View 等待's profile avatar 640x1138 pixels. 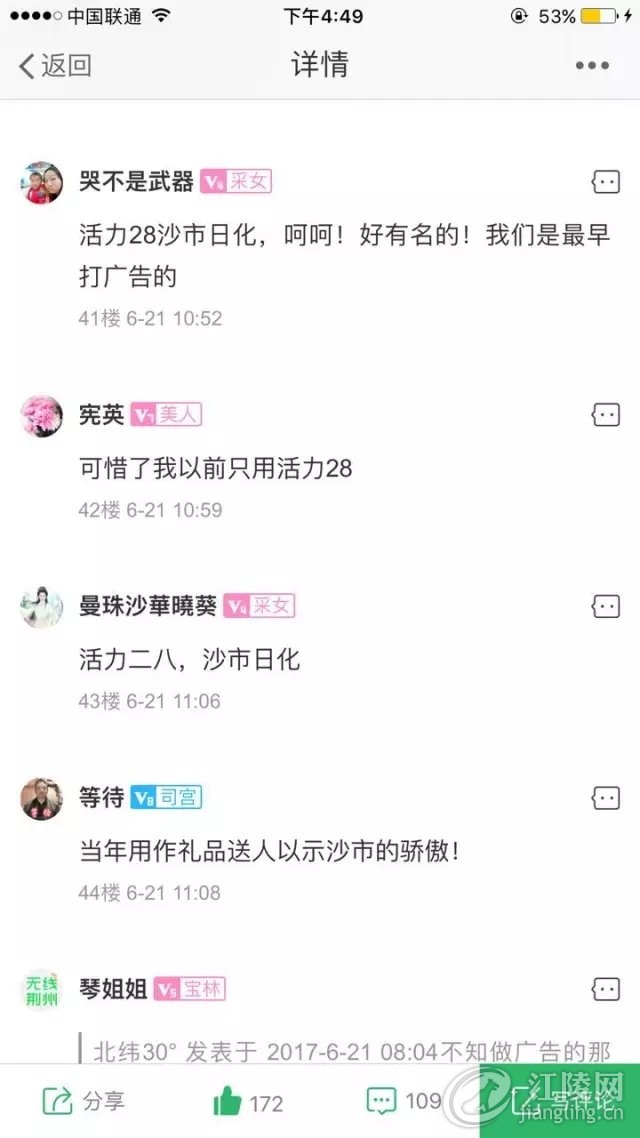tap(42, 798)
